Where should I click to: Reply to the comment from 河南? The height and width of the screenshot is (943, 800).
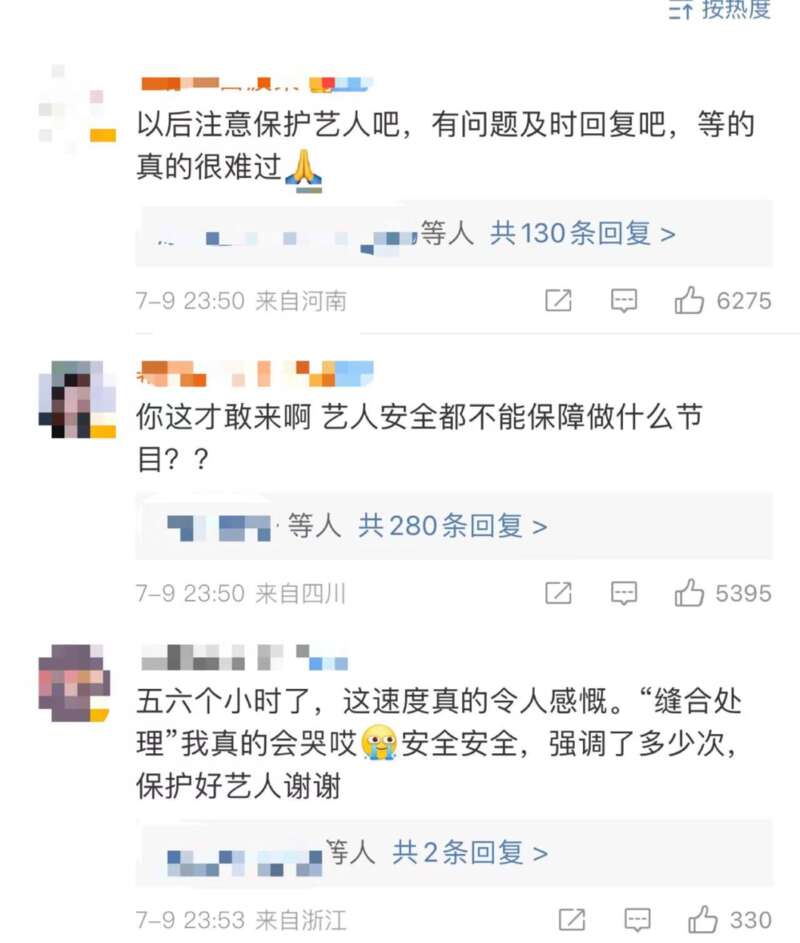click(624, 300)
